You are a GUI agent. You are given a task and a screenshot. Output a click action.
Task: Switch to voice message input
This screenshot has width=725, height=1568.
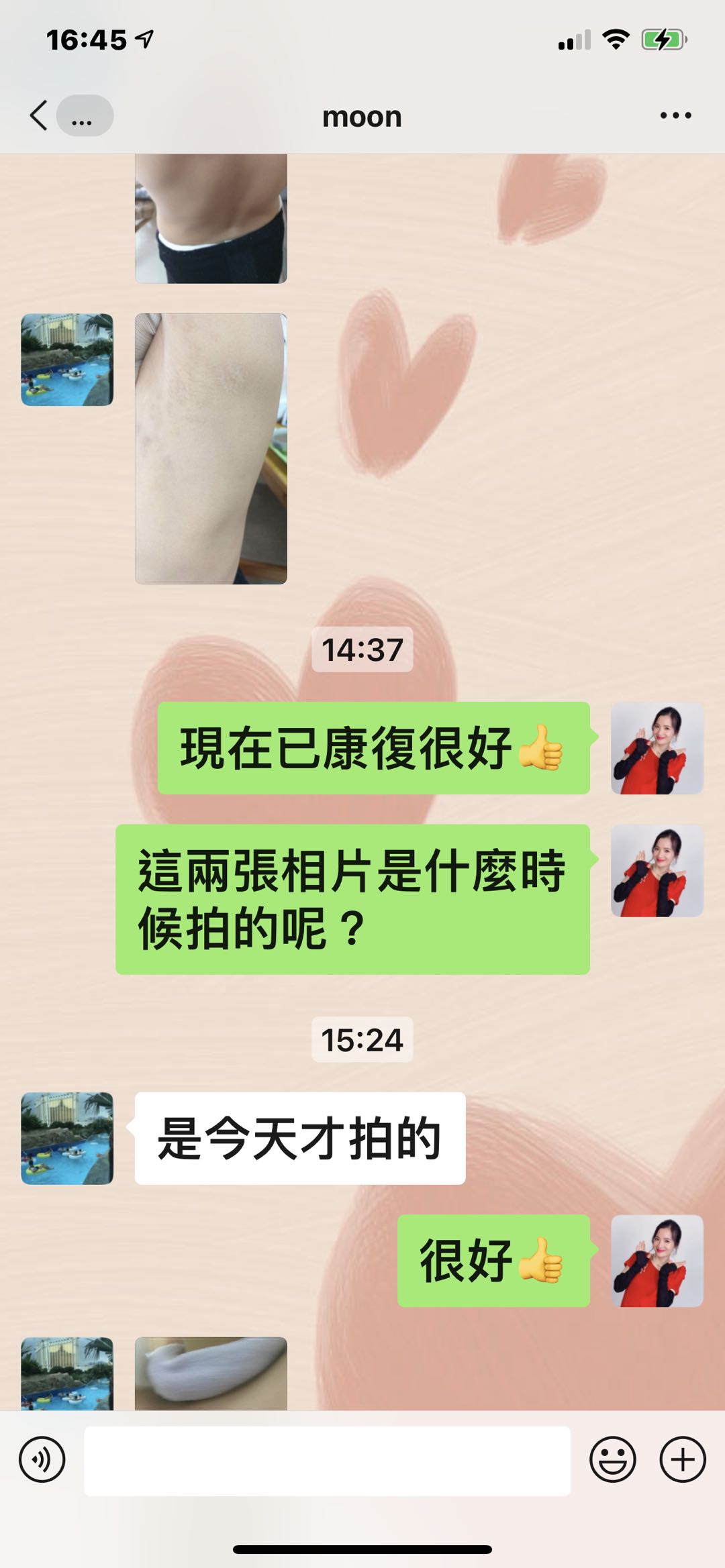click(x=42, y=1459)
